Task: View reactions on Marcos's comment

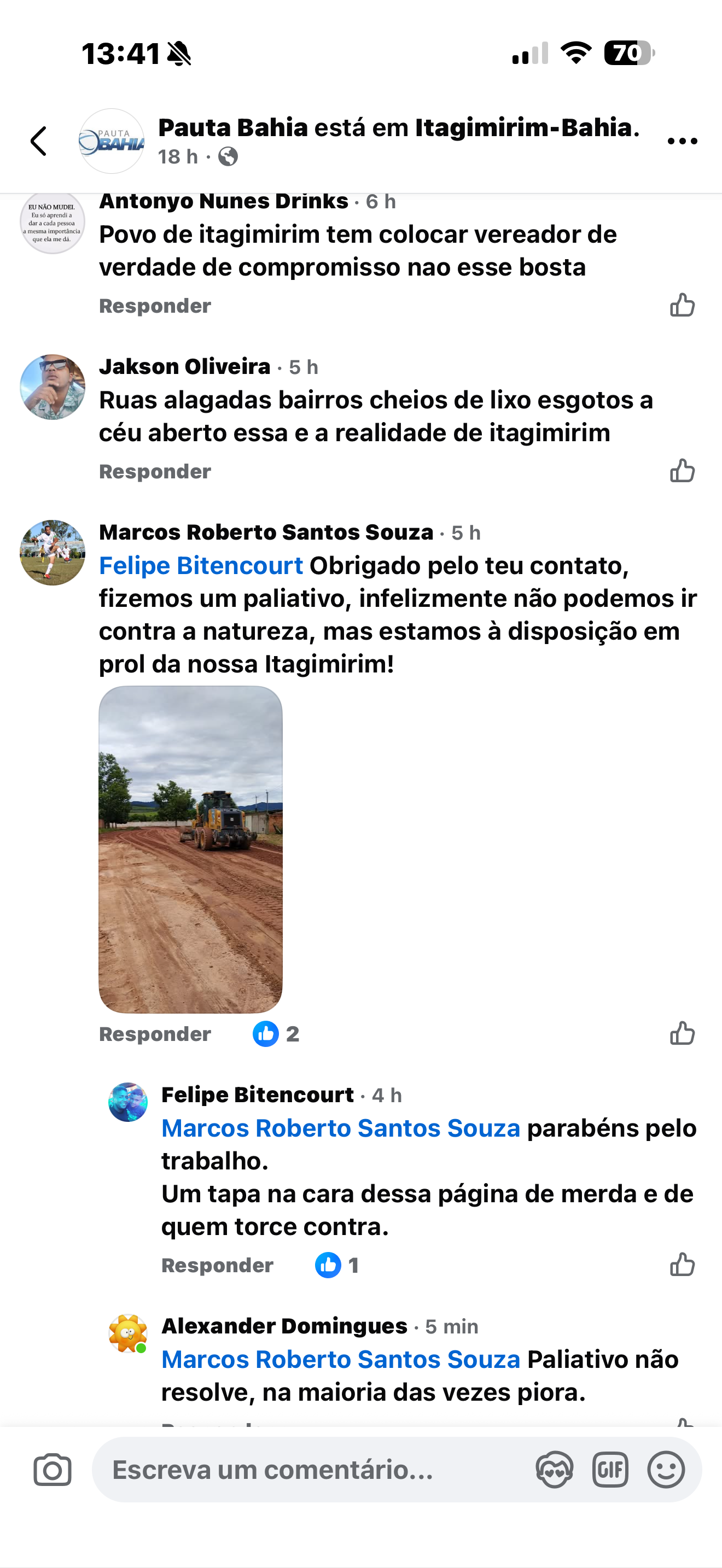Action: 276,1034
